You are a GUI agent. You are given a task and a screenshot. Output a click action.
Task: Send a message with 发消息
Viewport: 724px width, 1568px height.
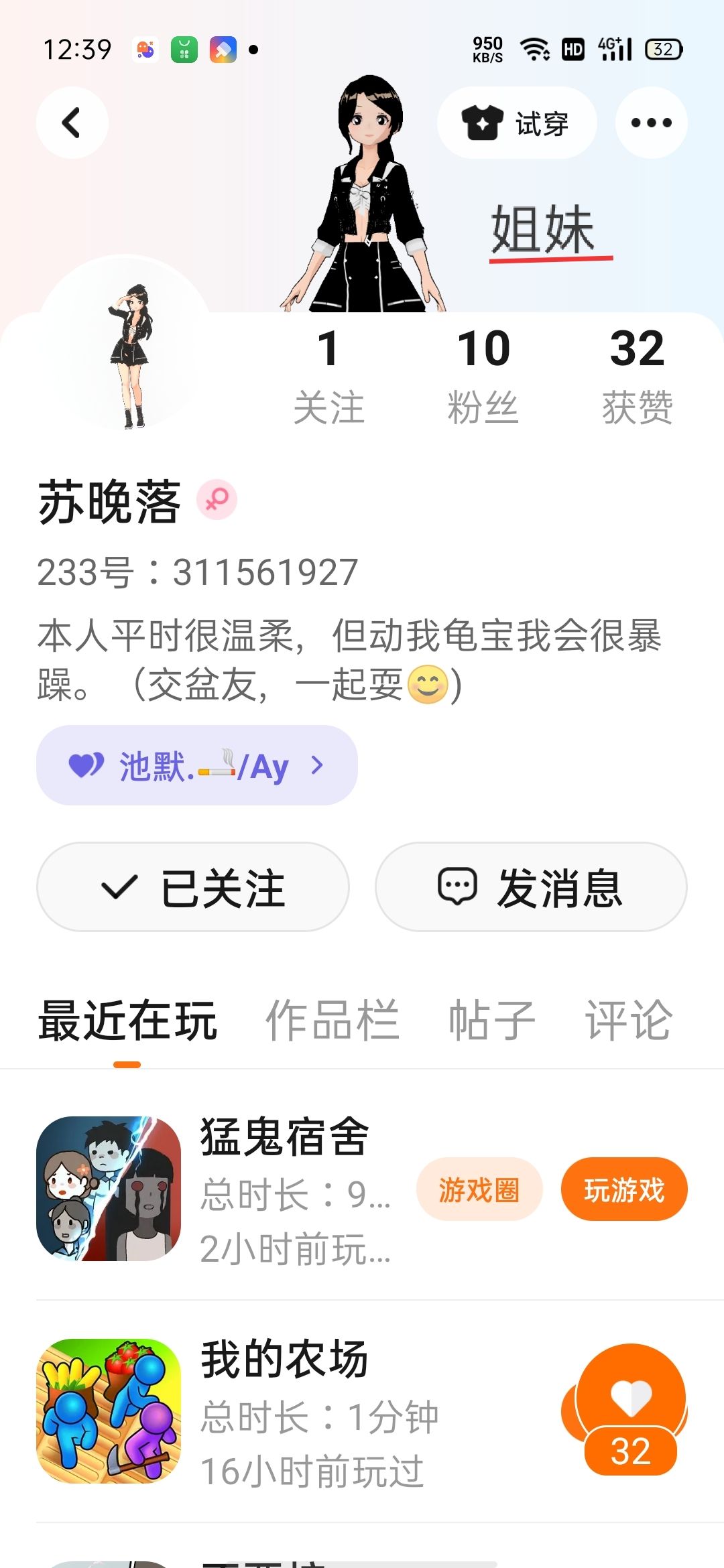click(x=531, y=887)
